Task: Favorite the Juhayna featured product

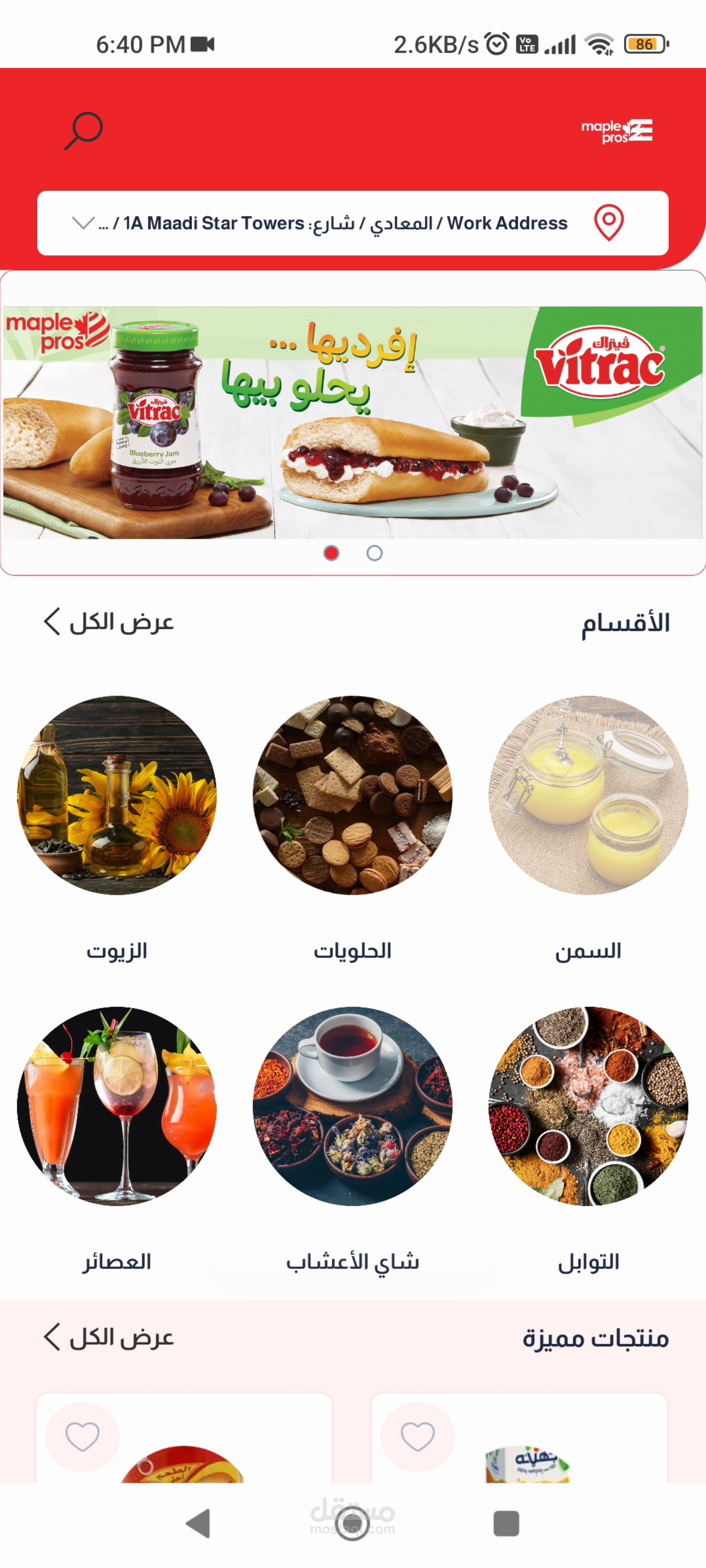Action: tap(418, 1437)
